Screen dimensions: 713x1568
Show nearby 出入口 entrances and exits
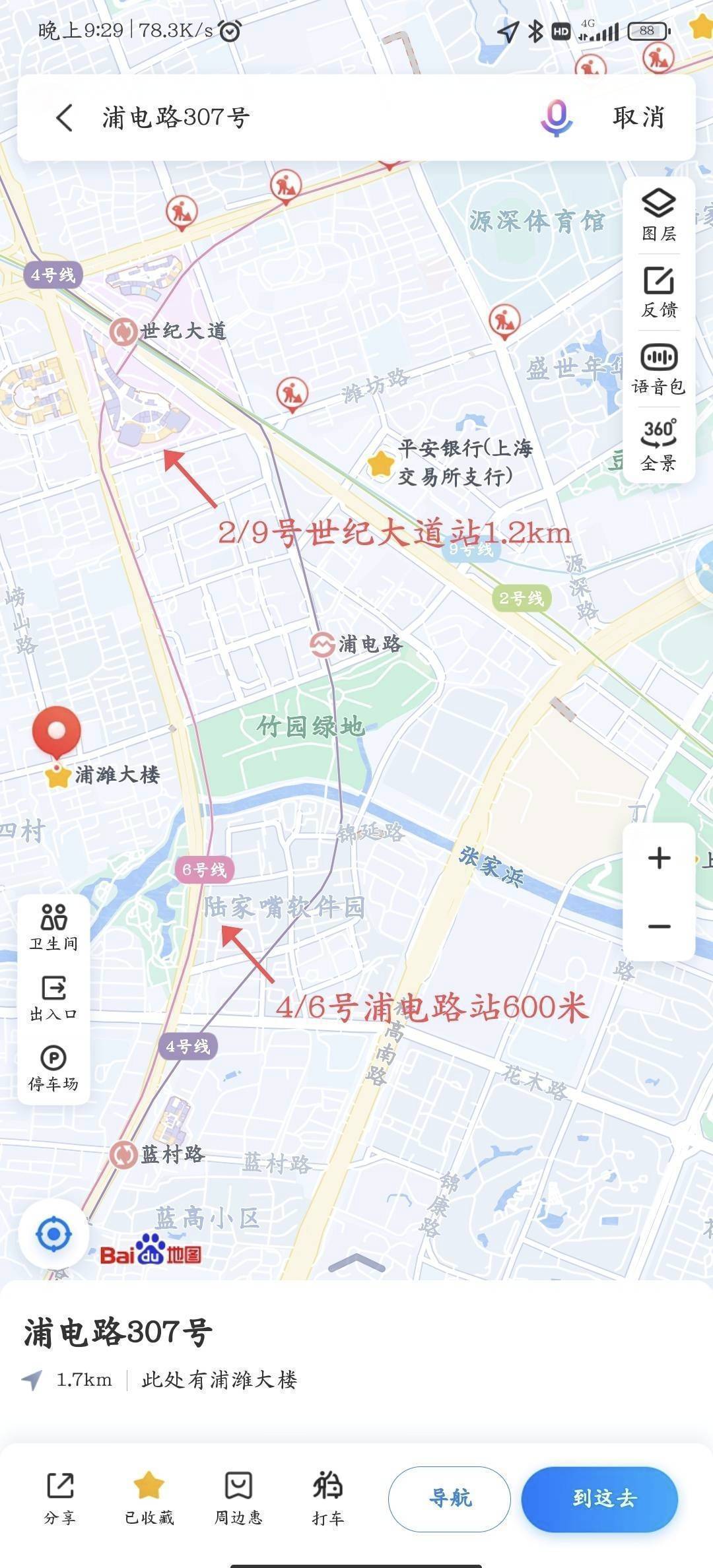[53, 998]
